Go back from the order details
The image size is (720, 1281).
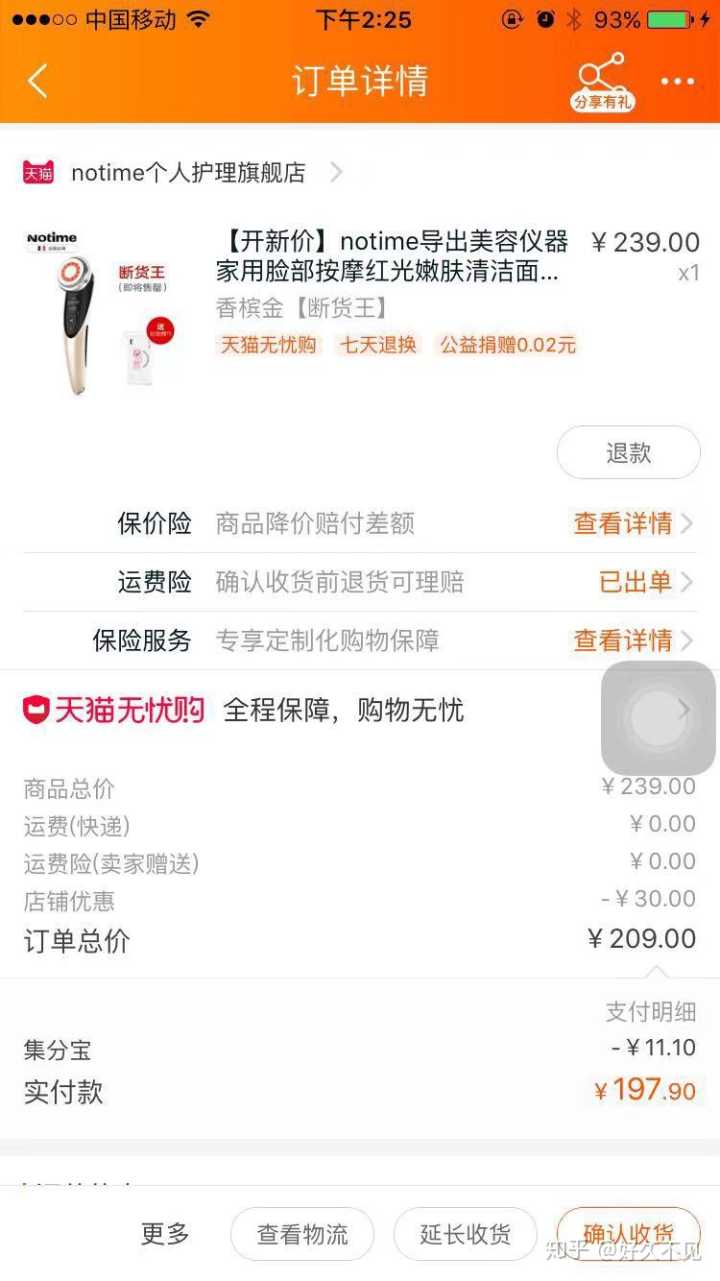[38, 81]
